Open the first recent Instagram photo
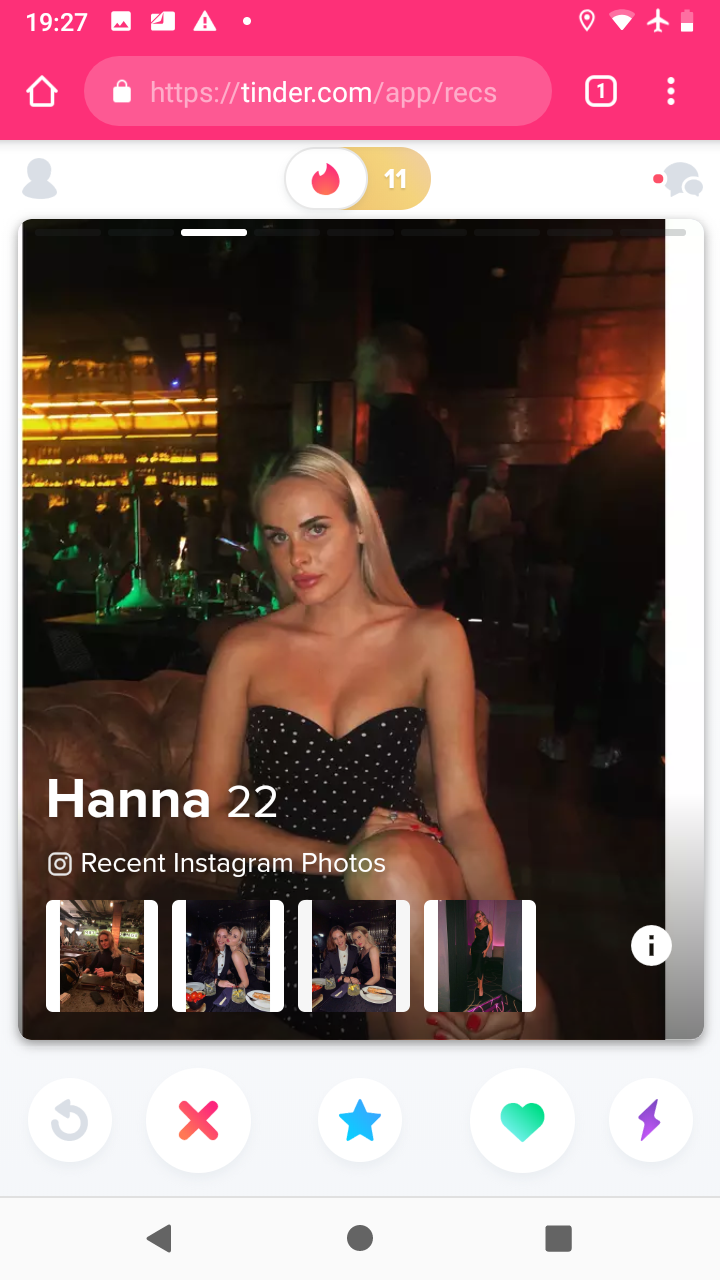The height and width of the screenshot is (1280, 720). (102, 956)
